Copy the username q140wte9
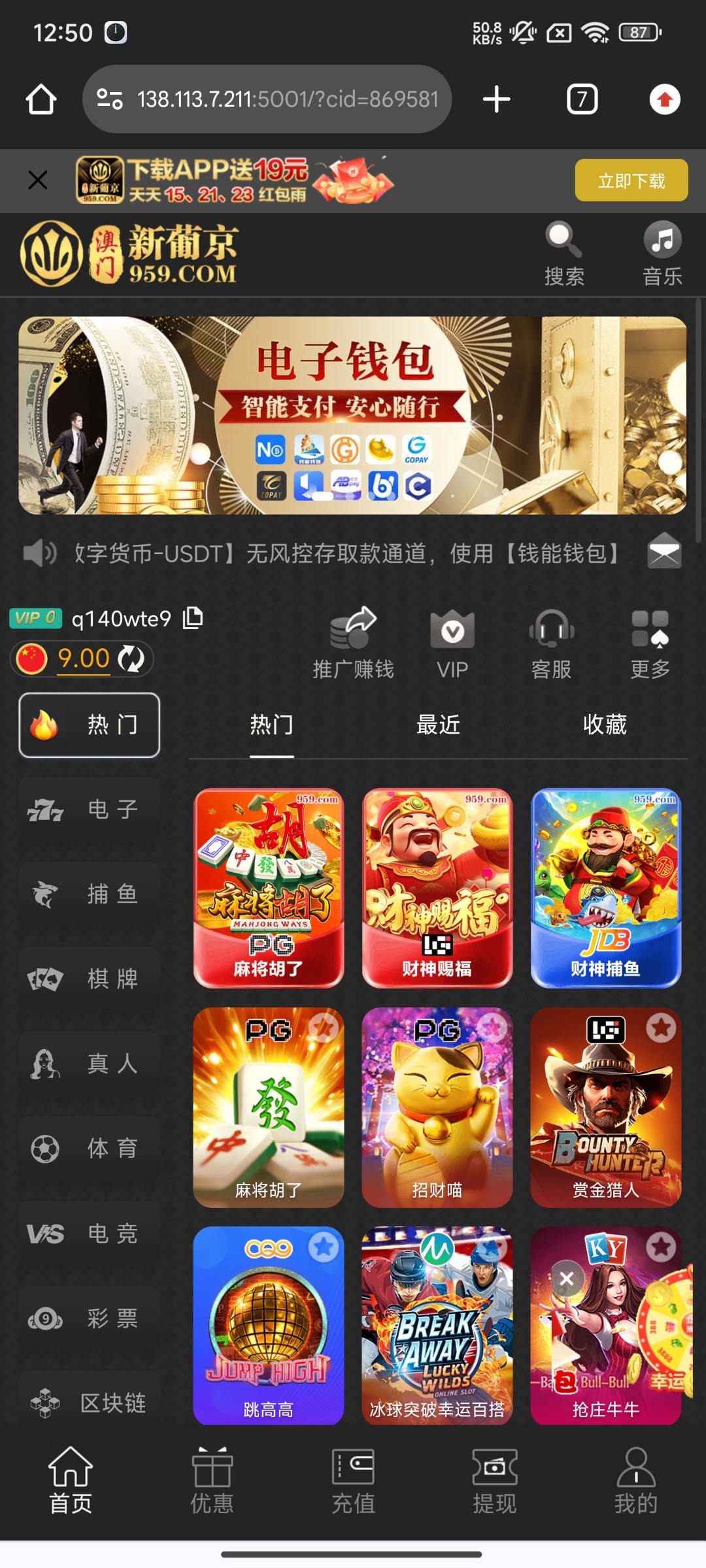This screenshot has height=1568, width=706. tap(193, 617)
